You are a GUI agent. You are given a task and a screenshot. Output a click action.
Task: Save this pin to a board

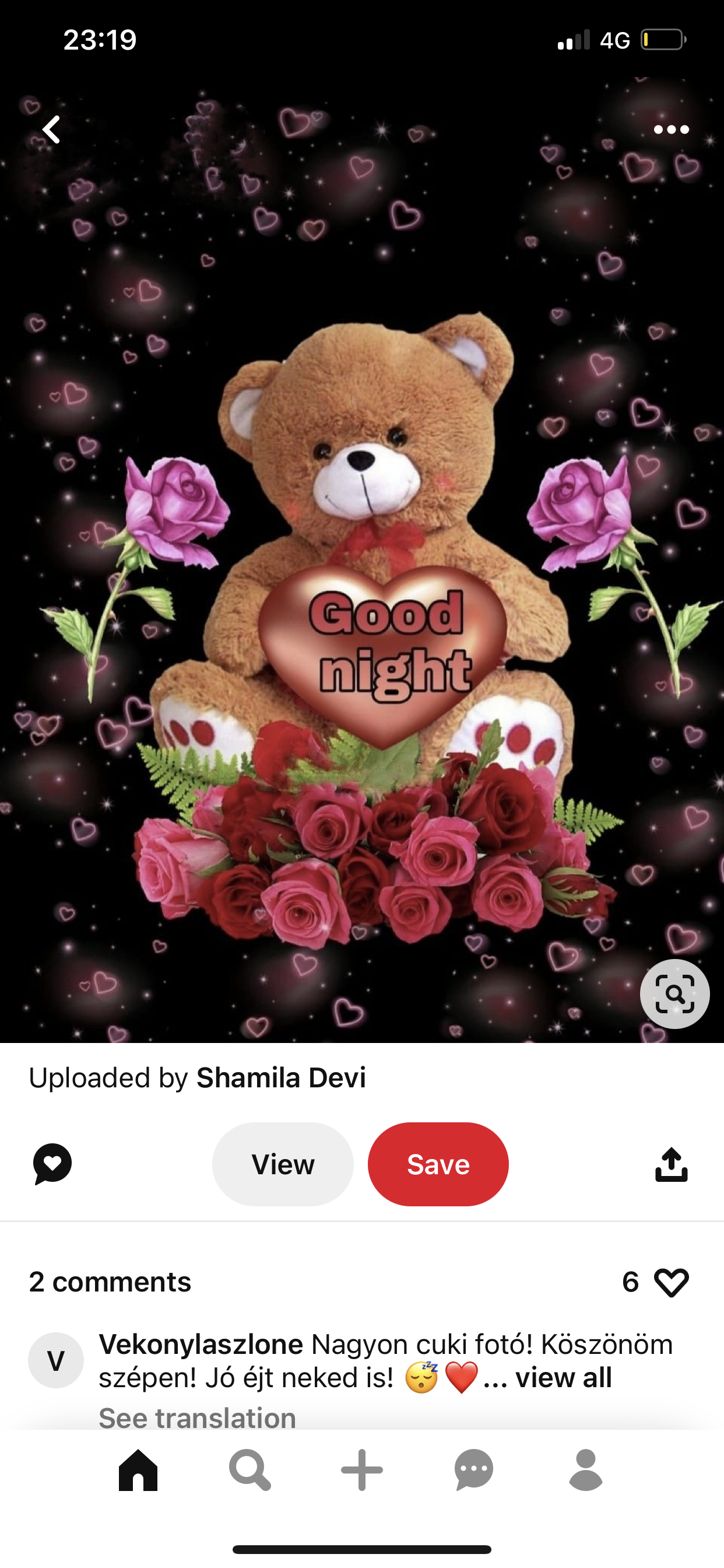(x=438, y=1164)
